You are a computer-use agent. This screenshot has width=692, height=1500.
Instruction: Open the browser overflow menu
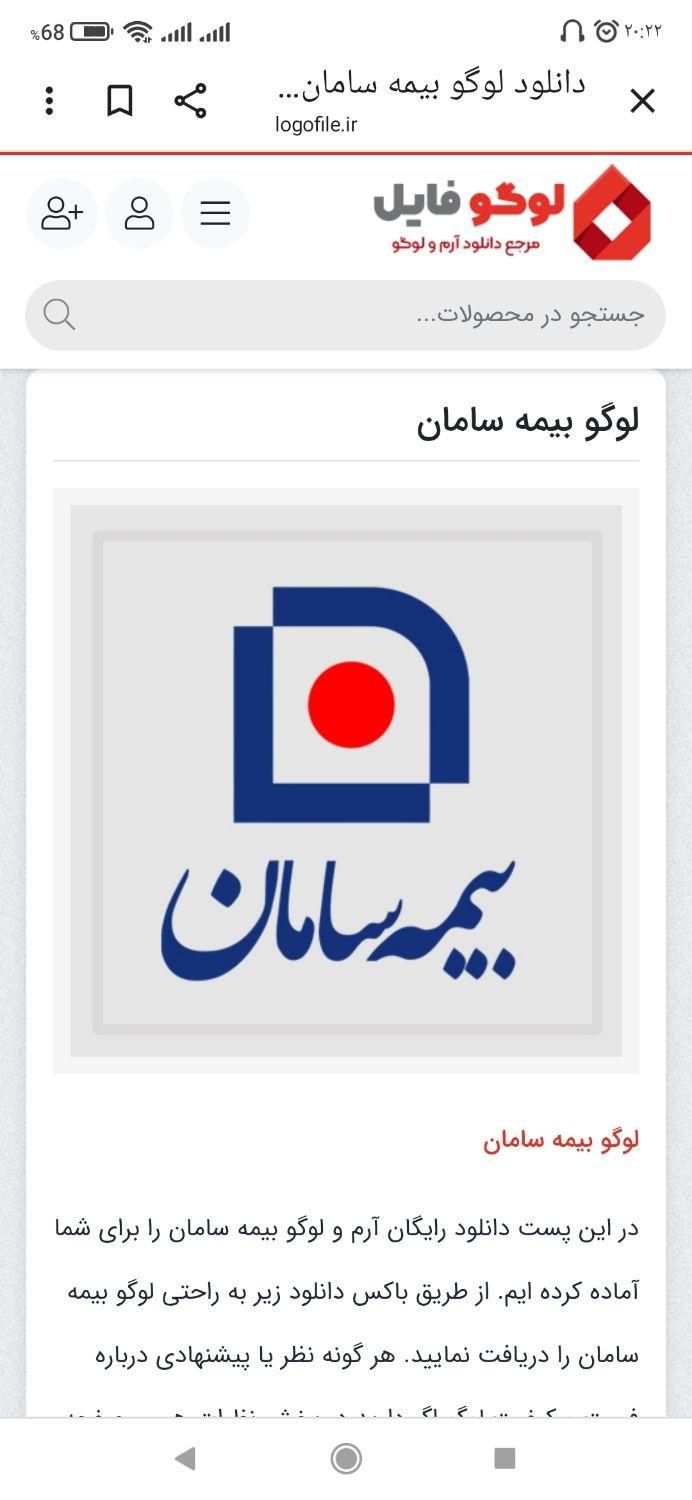pyautogui.click(x=49, y=101)
